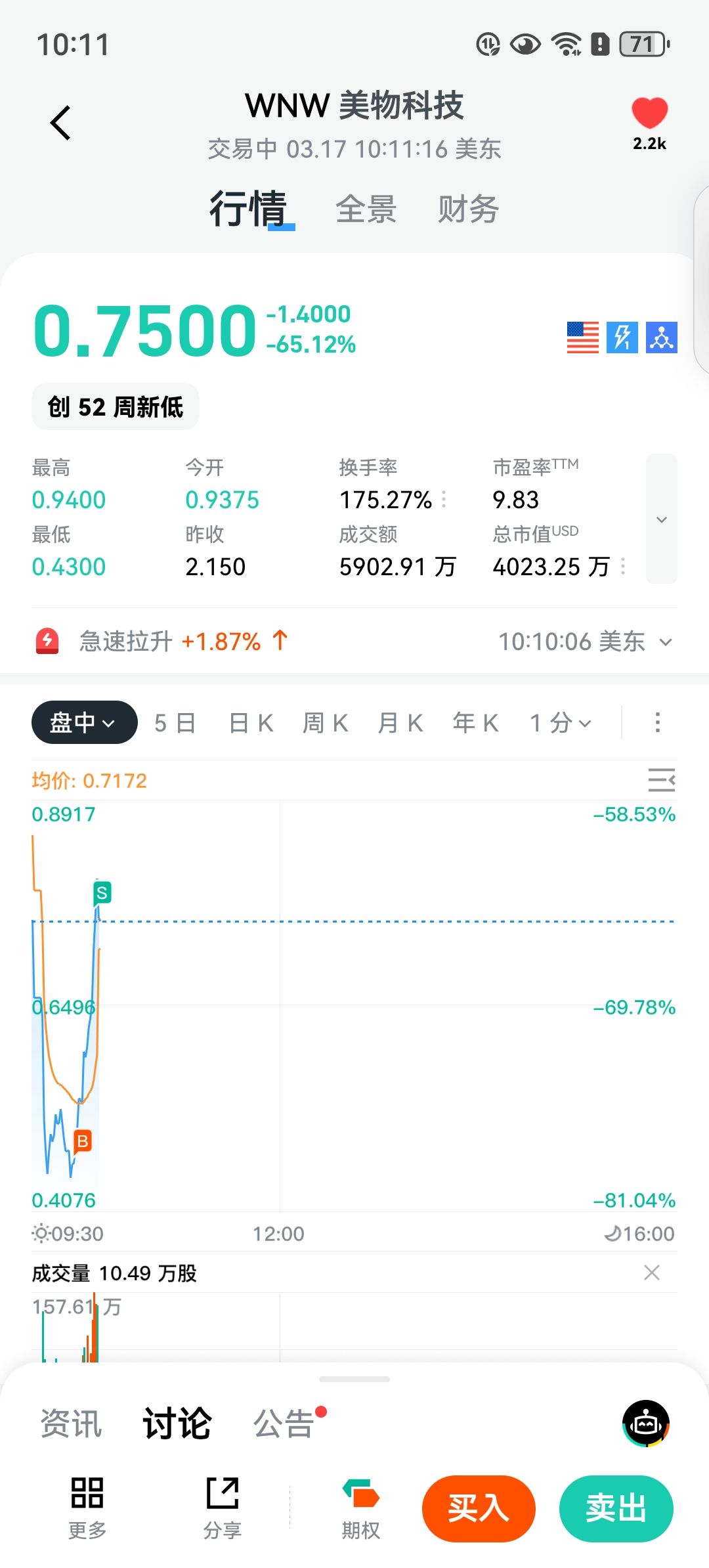Open the 盘中 session dropdown
This screenshot has width=709, height=1568.
click(x=84, y=722)
